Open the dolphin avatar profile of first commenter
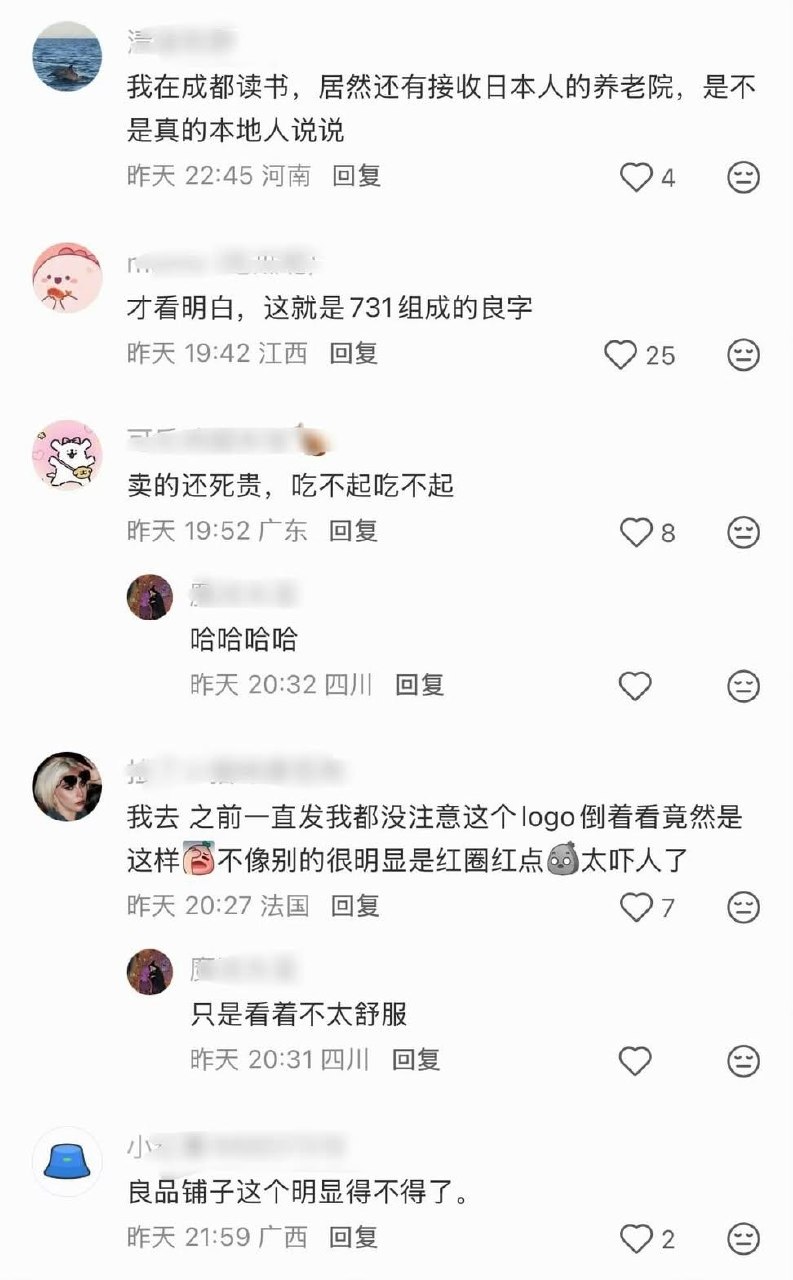The image size is (793, 1280). (67, 56)
